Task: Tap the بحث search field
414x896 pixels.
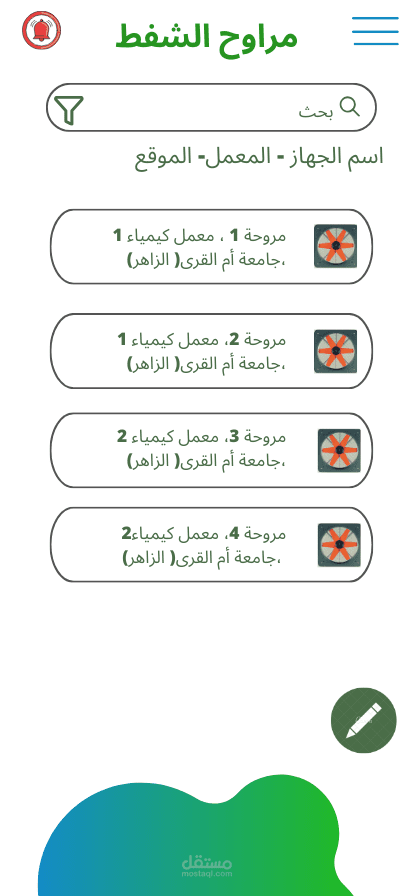Action: [211, 107]
